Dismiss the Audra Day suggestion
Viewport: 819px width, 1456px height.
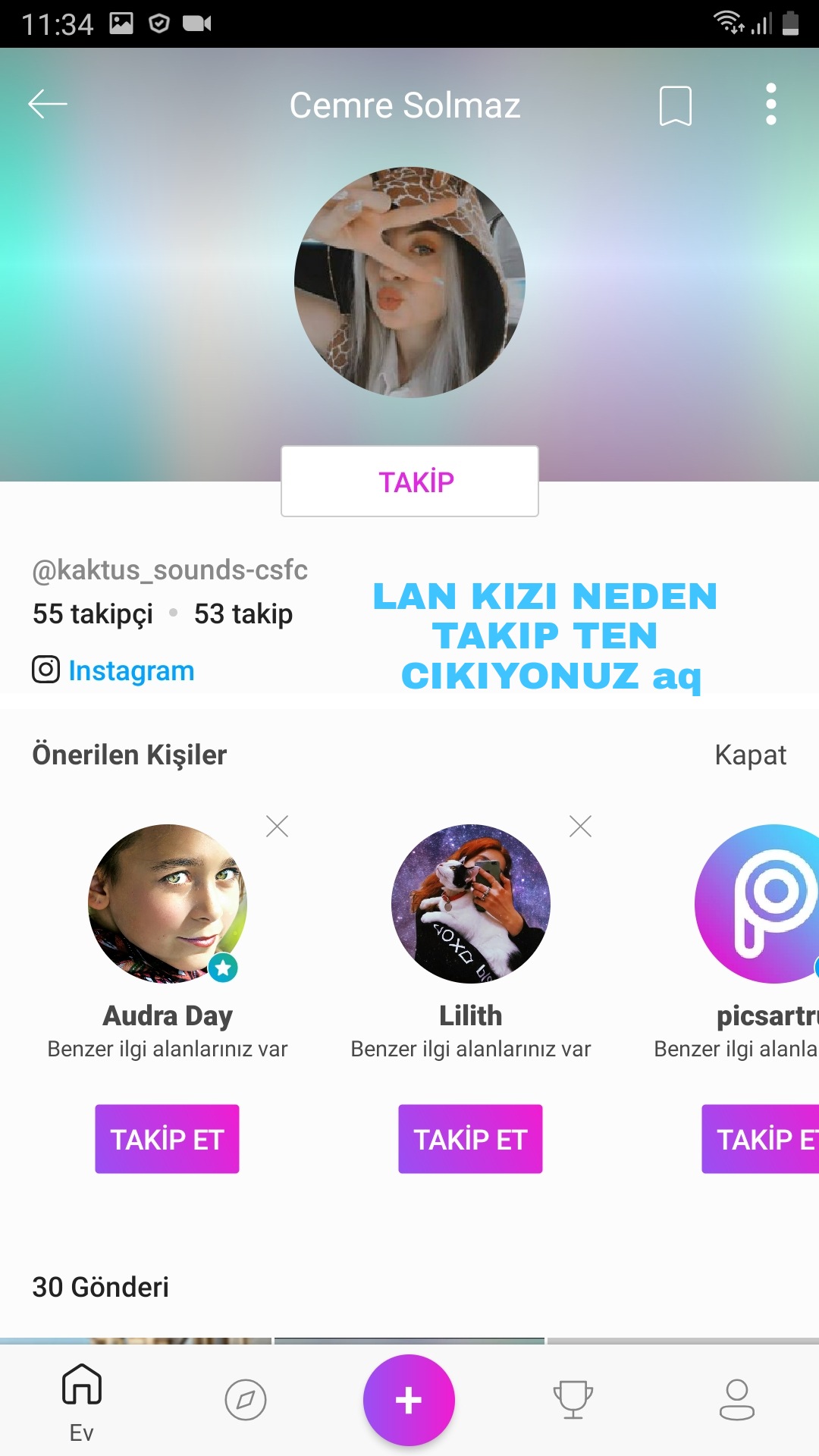point(278,826)
